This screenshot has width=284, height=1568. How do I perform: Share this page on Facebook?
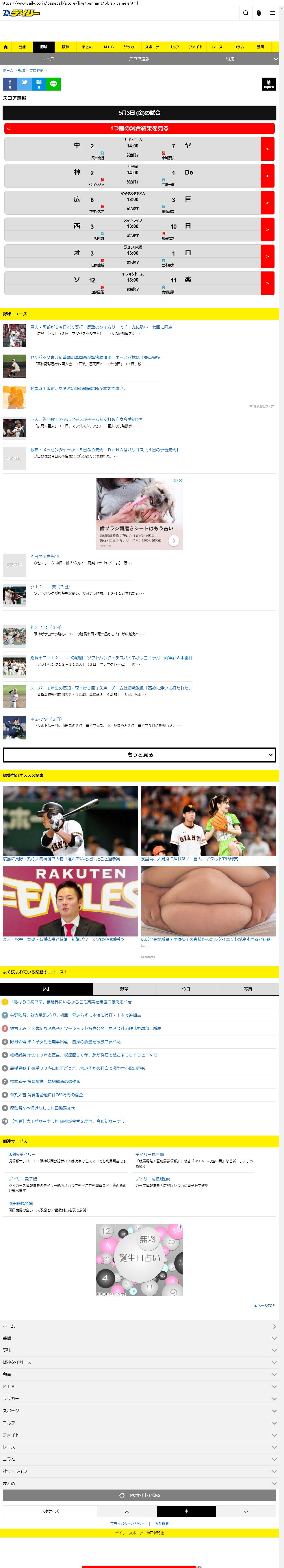(x=10, y=83)
